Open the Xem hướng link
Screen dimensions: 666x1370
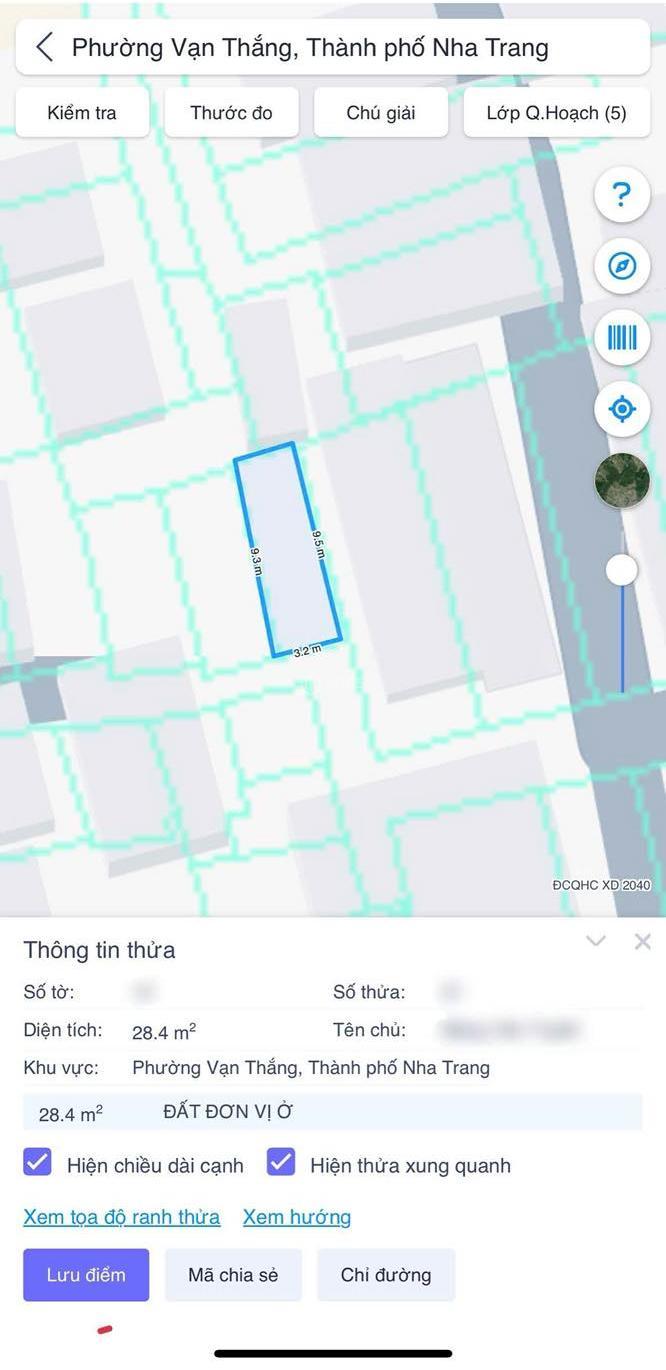tap(297, 1217)
